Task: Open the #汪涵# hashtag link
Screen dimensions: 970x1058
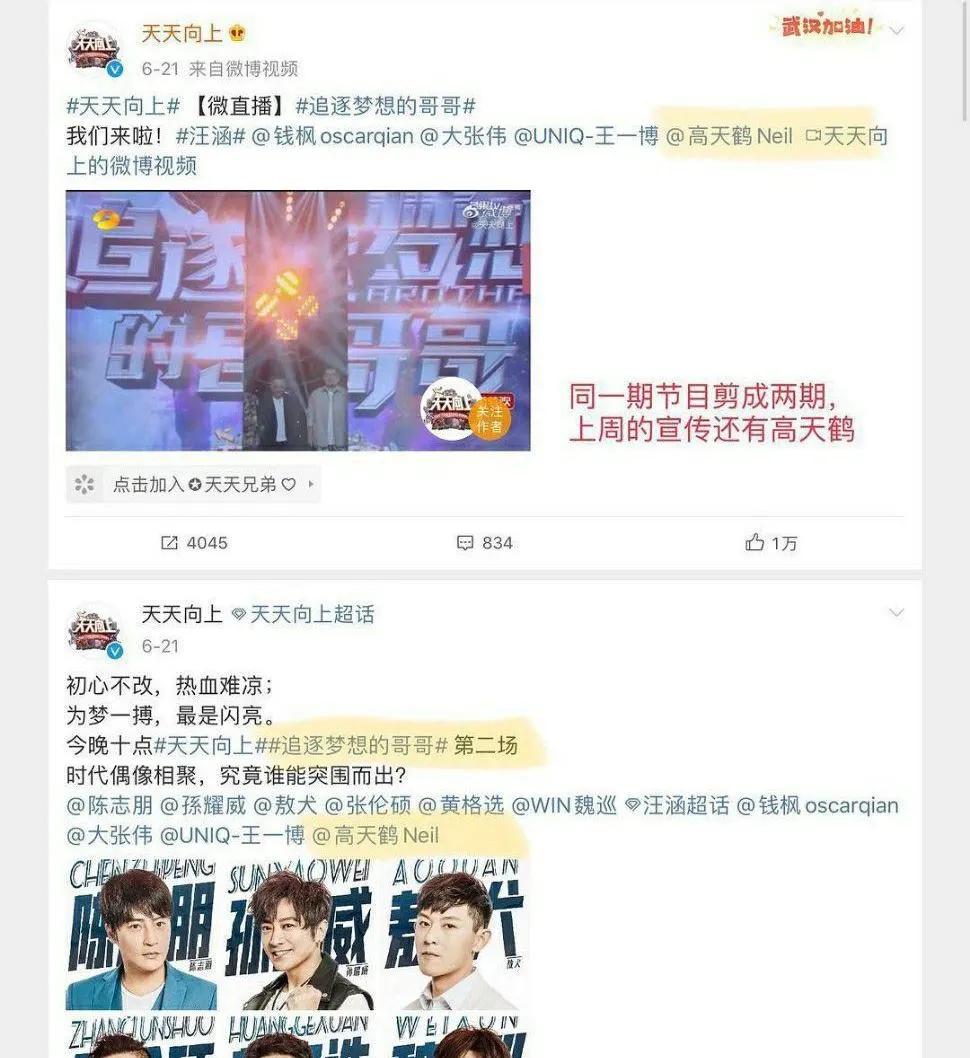Action: [210, 136]
